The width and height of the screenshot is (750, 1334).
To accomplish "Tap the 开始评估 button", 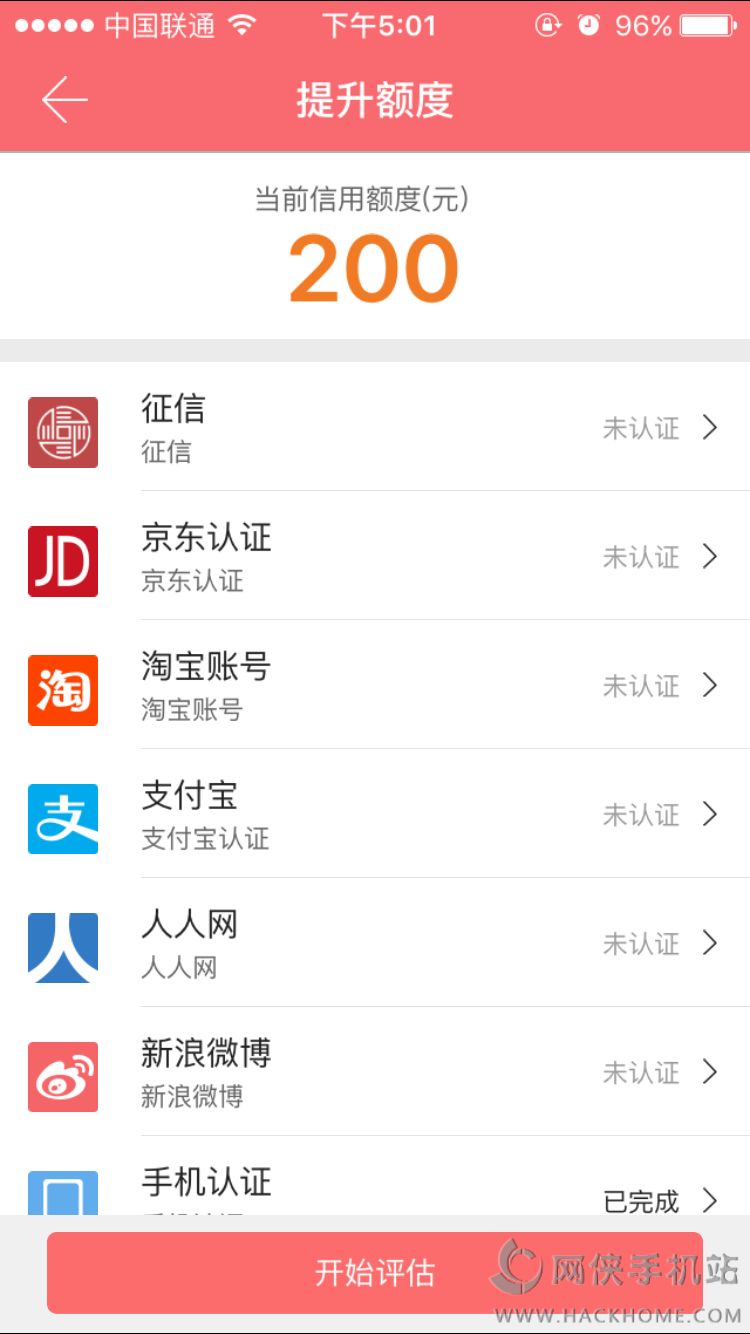I will point(375,1272).
